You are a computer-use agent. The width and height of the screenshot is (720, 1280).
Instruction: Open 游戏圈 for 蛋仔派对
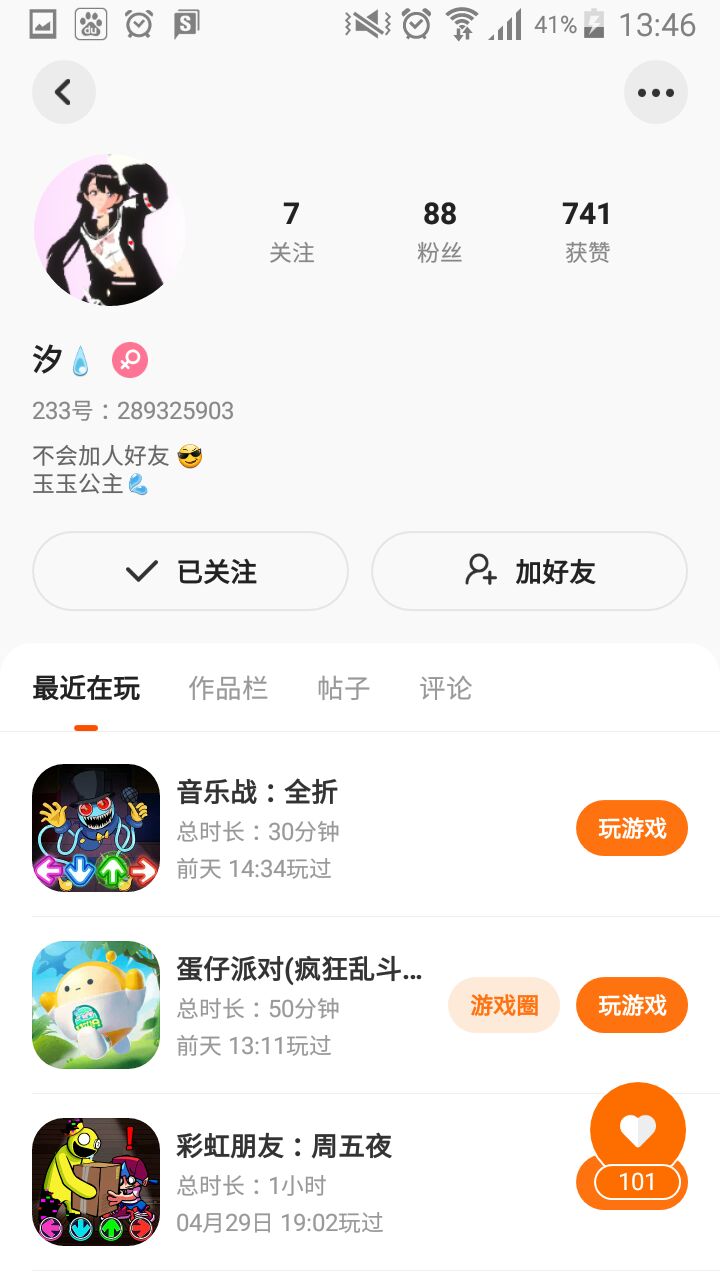[x=503, y=1005]
